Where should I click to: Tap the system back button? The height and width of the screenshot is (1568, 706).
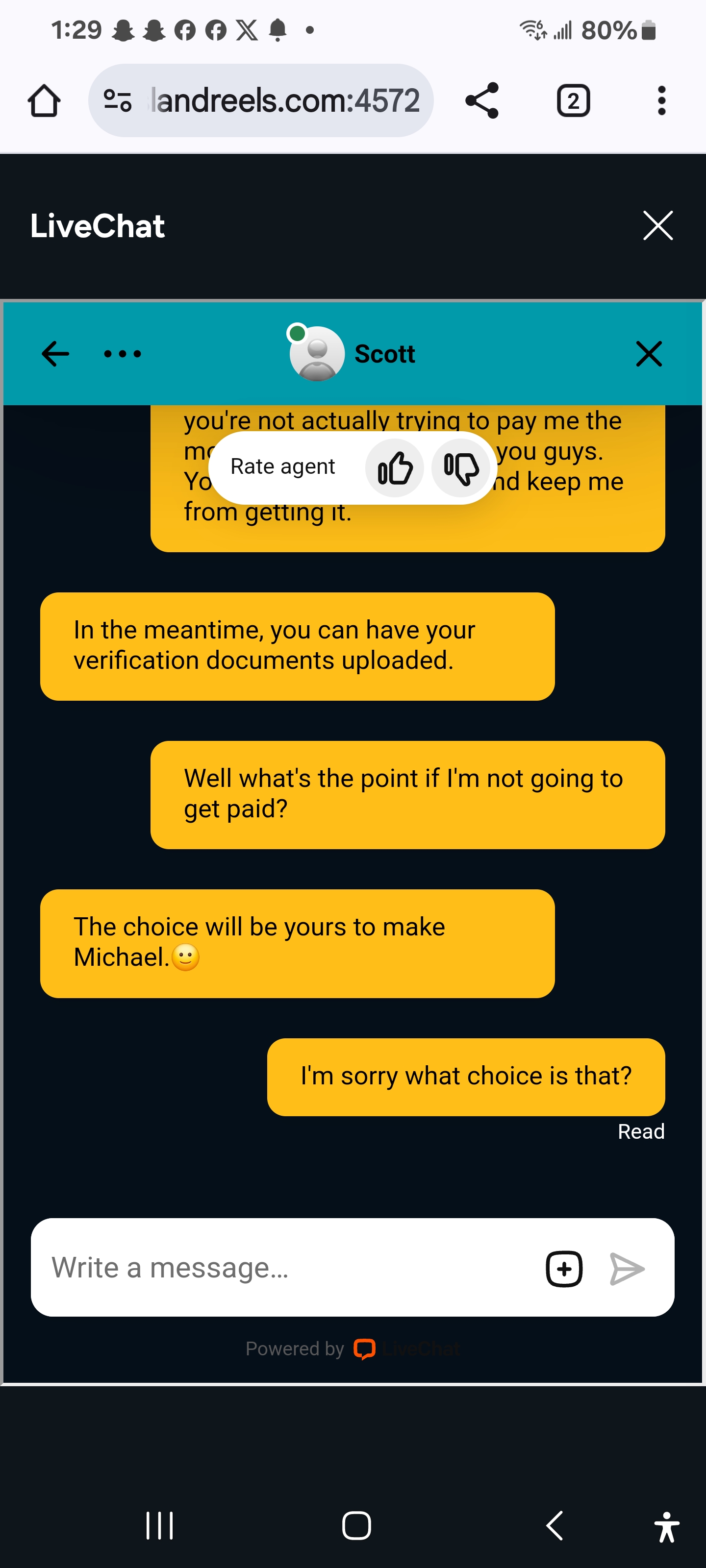click(555, 1525)
